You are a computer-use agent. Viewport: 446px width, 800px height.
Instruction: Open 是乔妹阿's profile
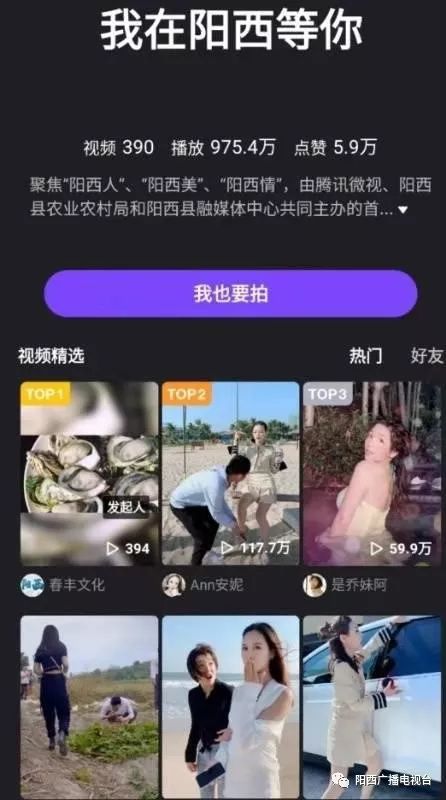click(x=345, y=585)
